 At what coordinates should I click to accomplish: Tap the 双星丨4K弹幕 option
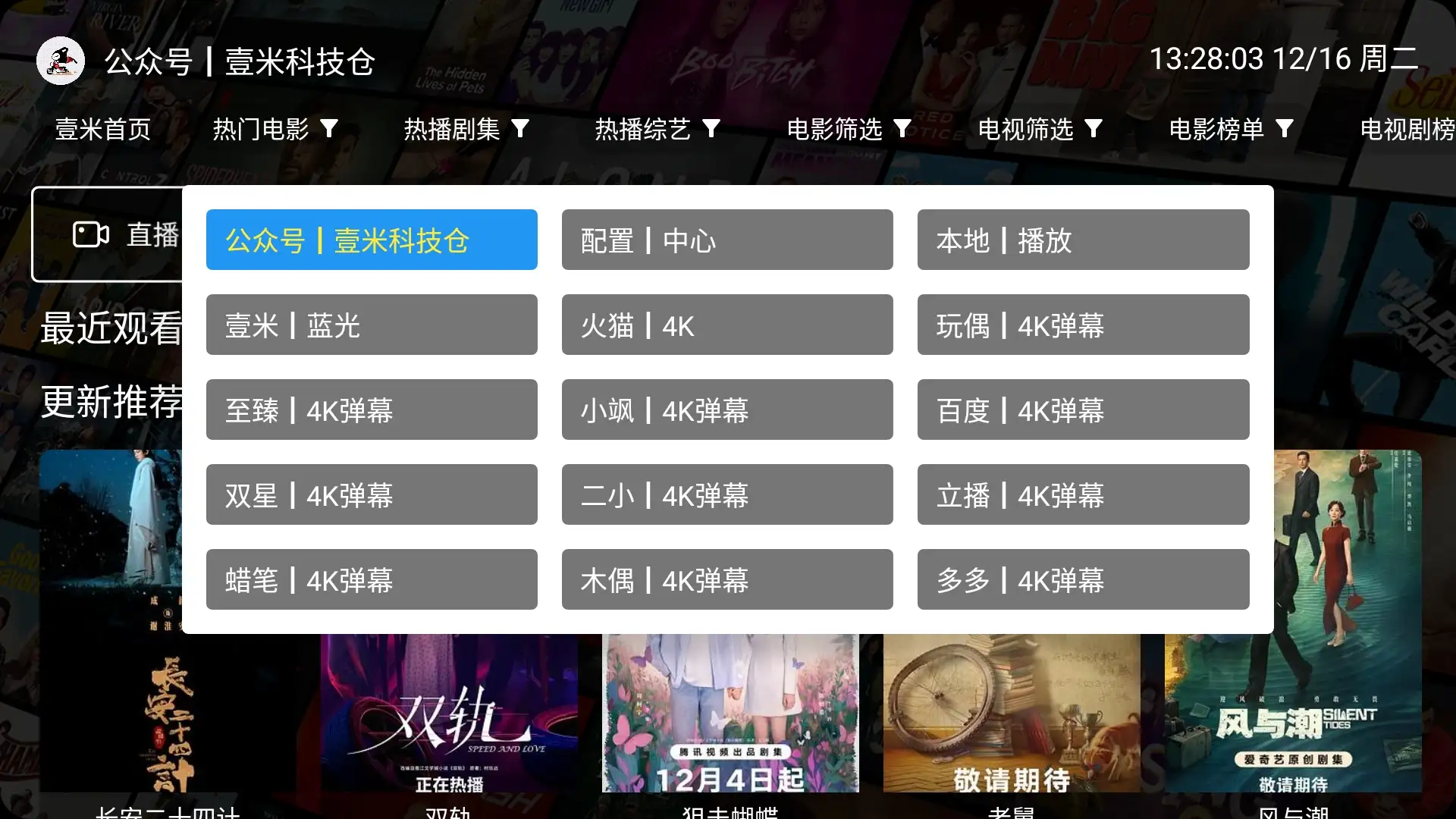pos(372,494)
